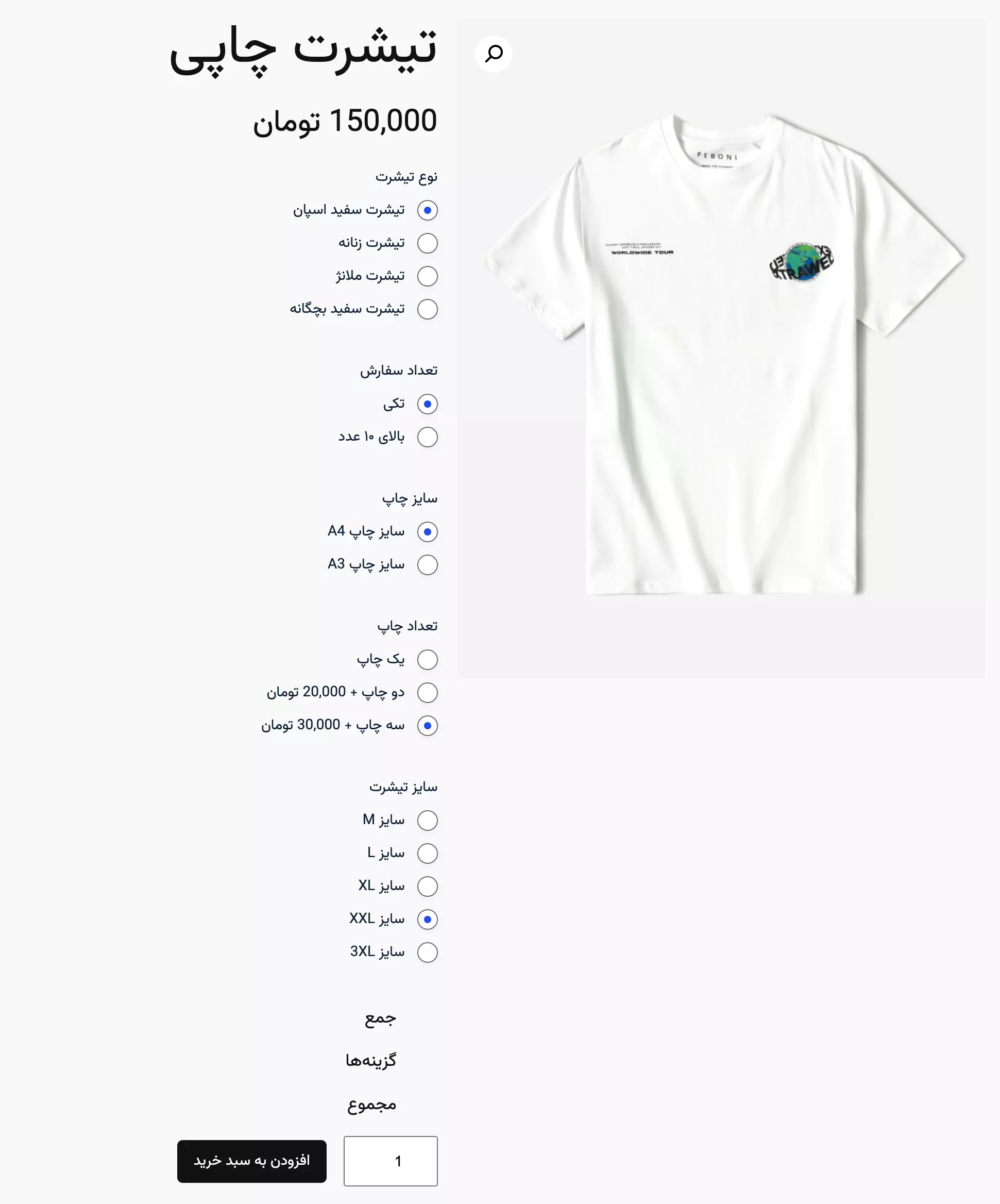Select the «تیشرت سفید اسپان» option
This screenshot has width=1000, height=1204.
point(427,210)
